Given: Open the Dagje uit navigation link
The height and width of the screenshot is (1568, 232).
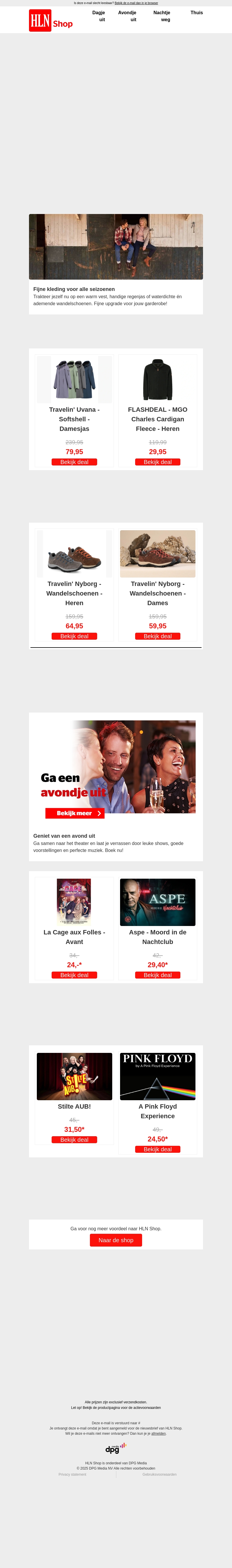Looking at the screenshot, I should point(98,16).
